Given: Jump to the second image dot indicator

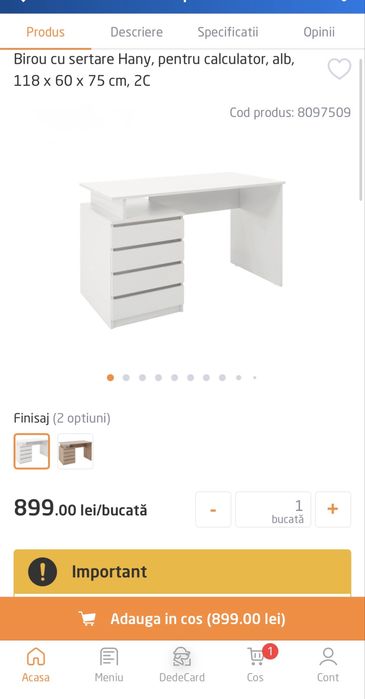Looking at the screenshot, I should pyautogui.click(x=126, y=378).
